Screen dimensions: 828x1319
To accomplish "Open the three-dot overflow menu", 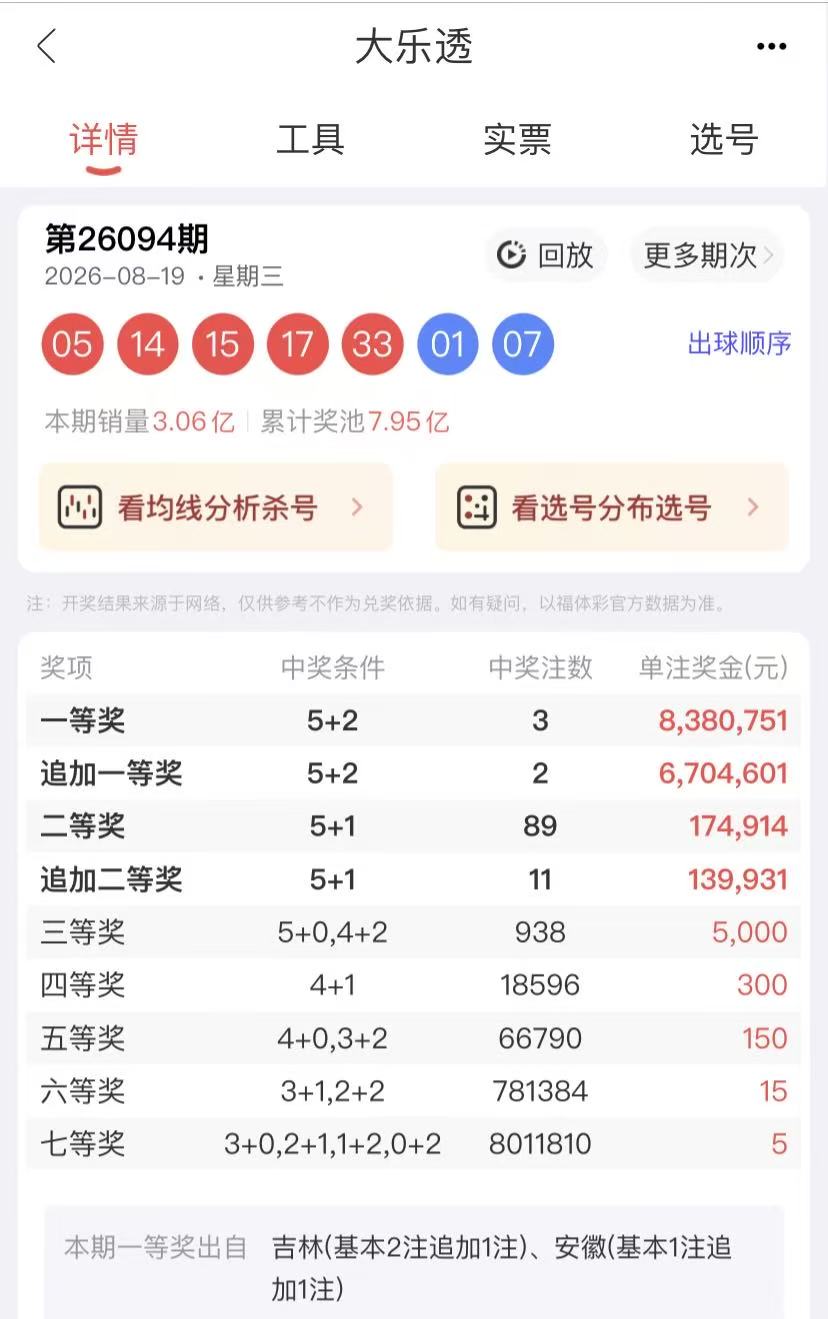I will coord(771,47).
